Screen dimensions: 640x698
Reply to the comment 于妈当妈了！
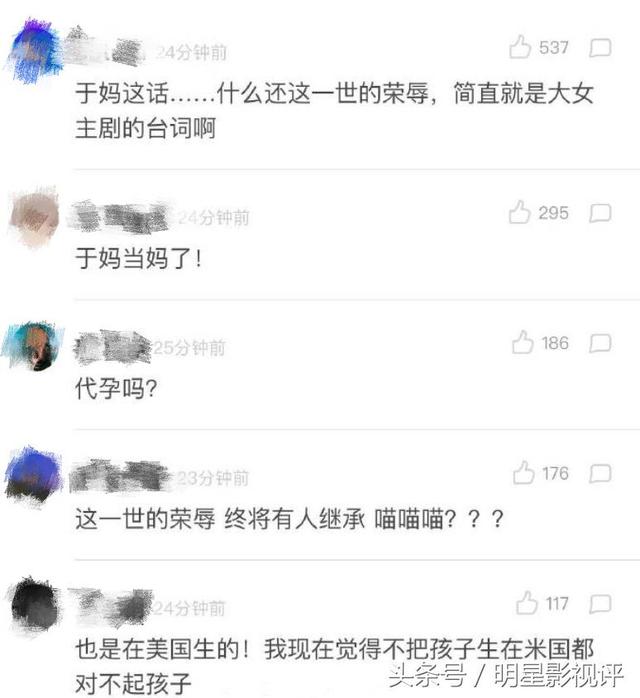[600, 213]
